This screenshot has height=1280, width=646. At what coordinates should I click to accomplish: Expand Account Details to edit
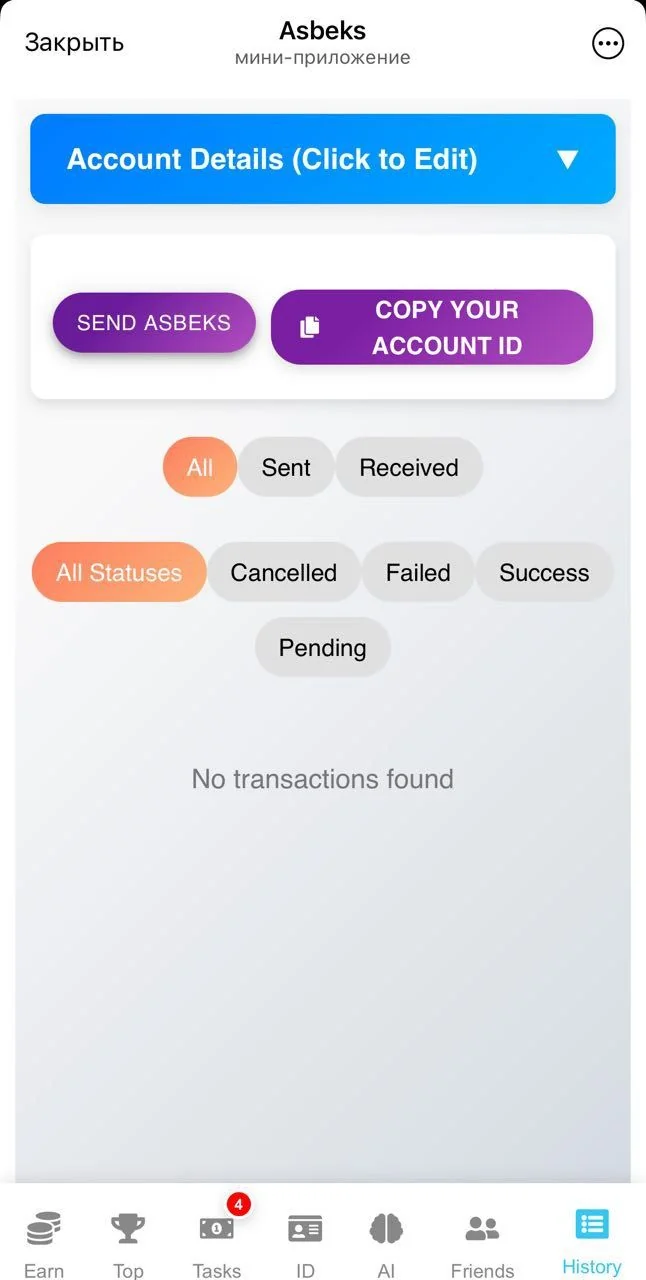coord(323,159)
